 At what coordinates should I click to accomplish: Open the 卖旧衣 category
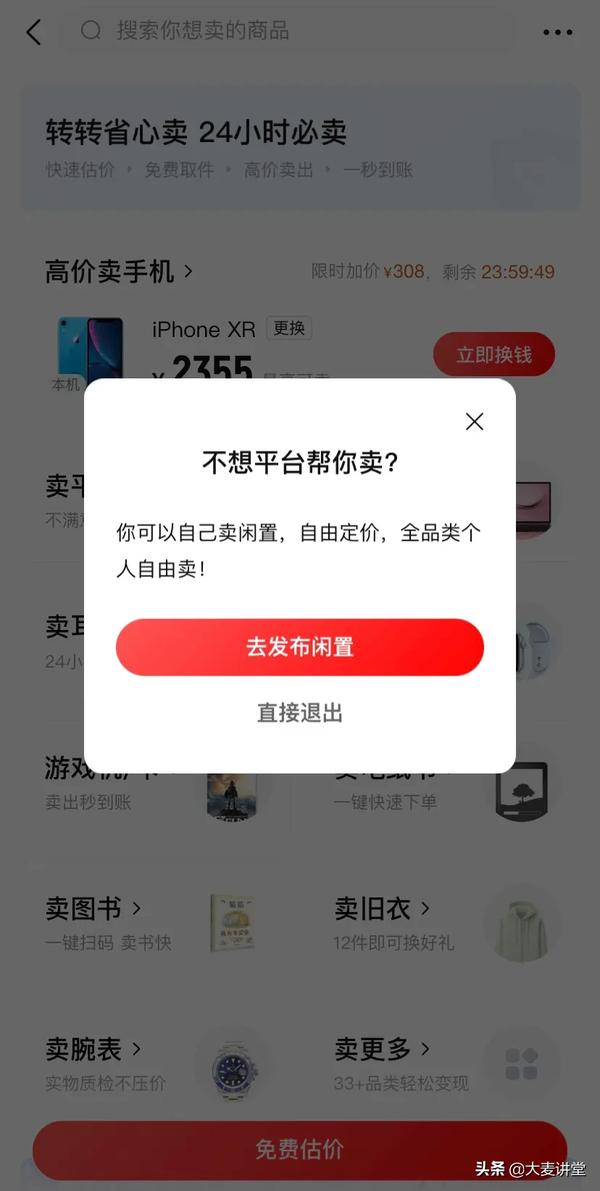click(382, 909)
